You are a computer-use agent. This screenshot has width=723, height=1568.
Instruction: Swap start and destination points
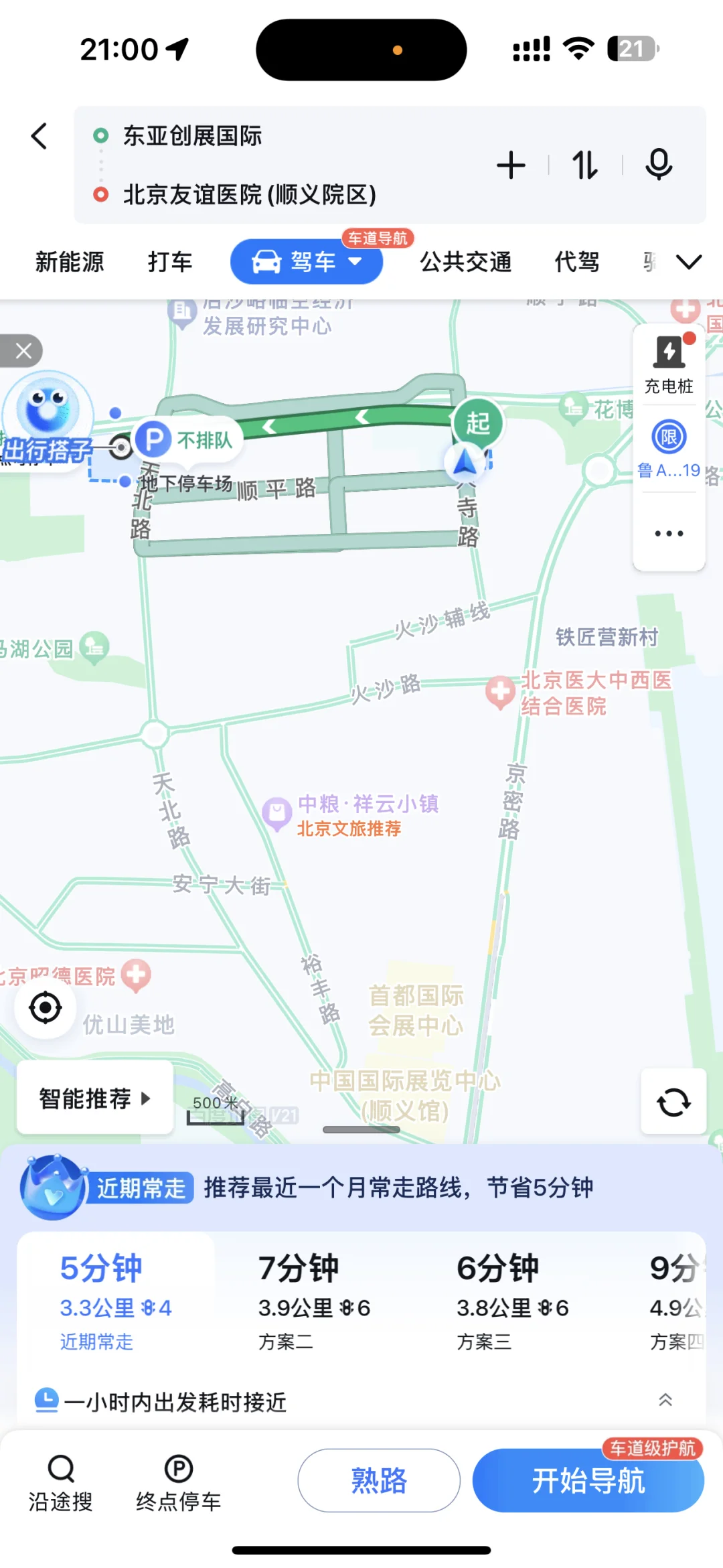[584, 165]
